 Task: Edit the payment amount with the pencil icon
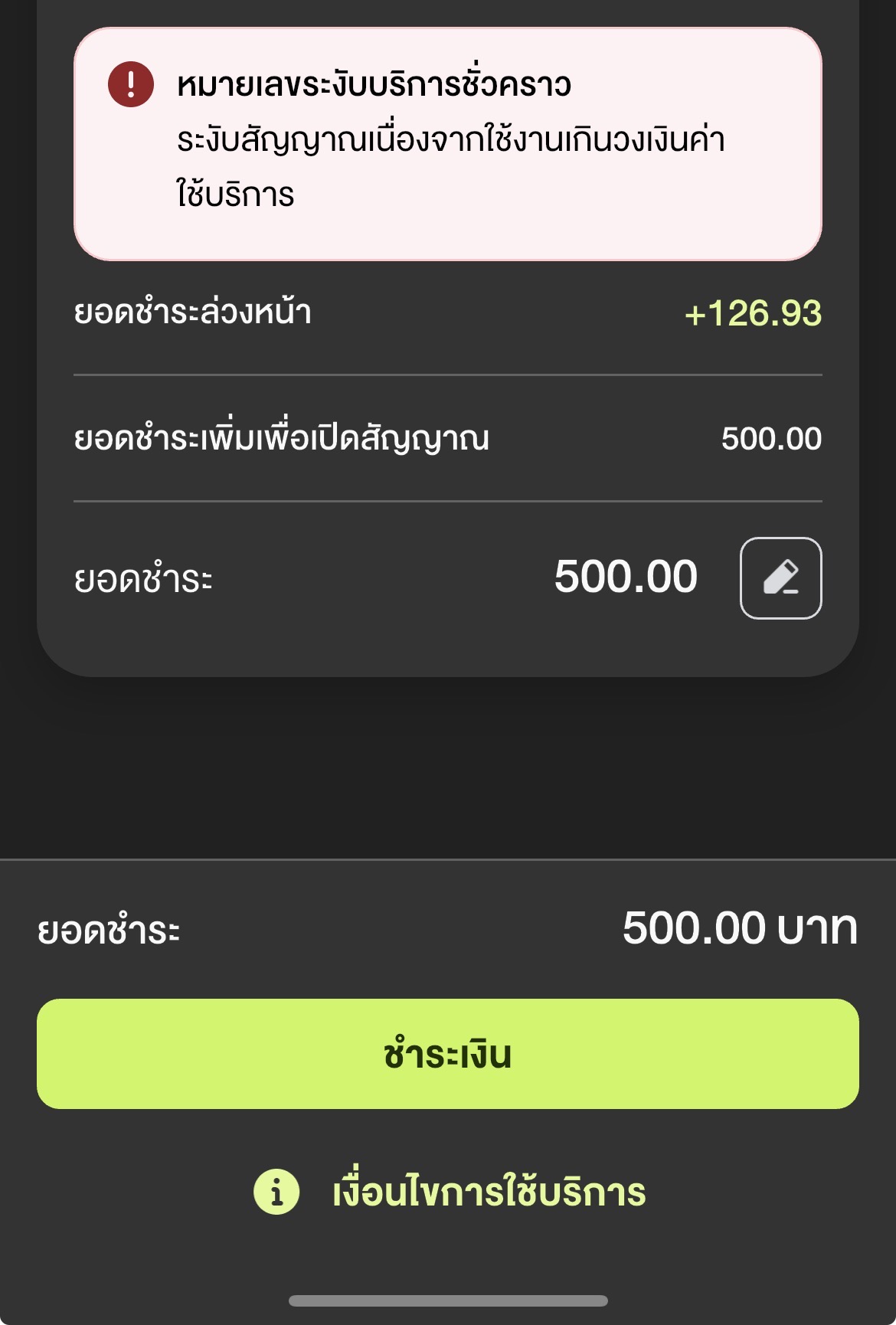coord(780,578)
